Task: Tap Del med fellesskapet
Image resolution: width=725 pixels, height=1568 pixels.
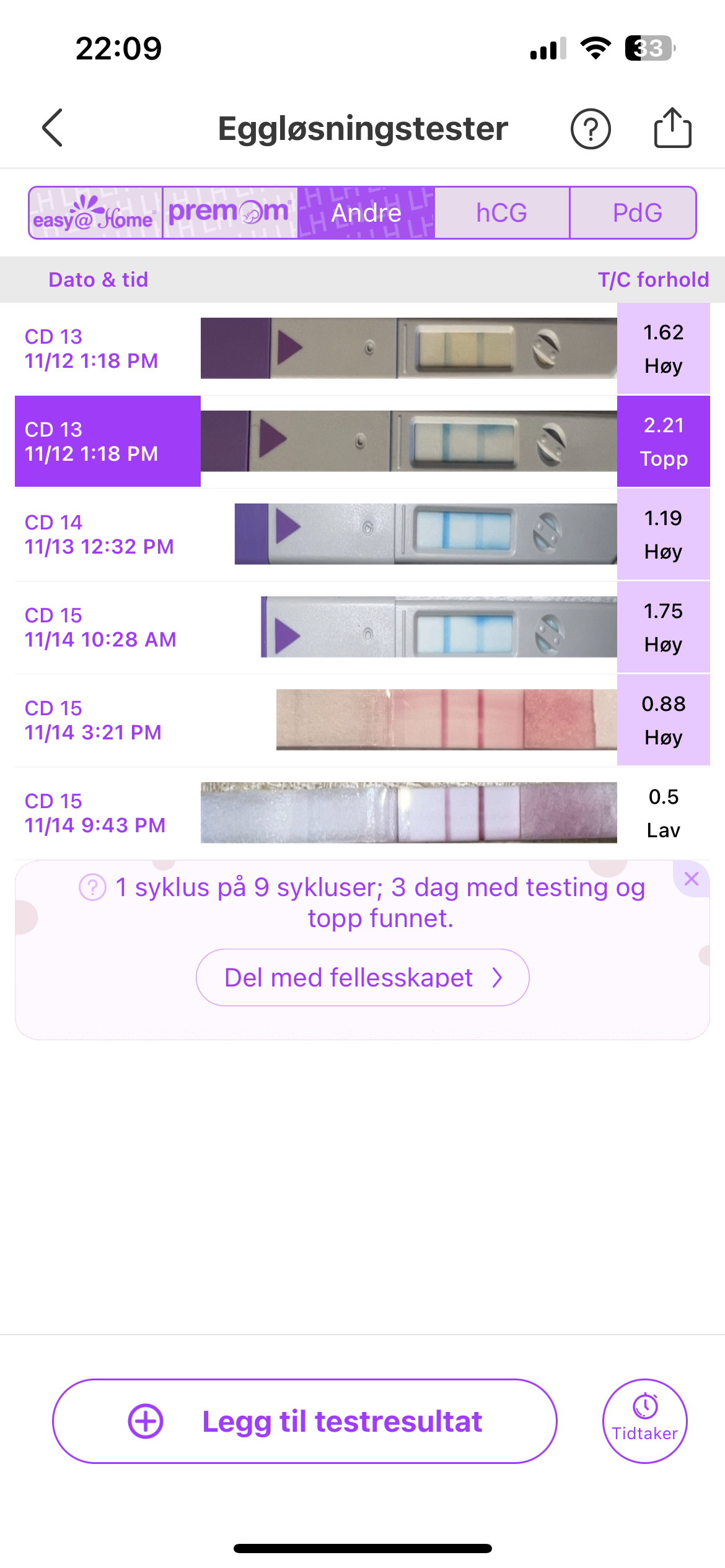Action: (362, 978)
